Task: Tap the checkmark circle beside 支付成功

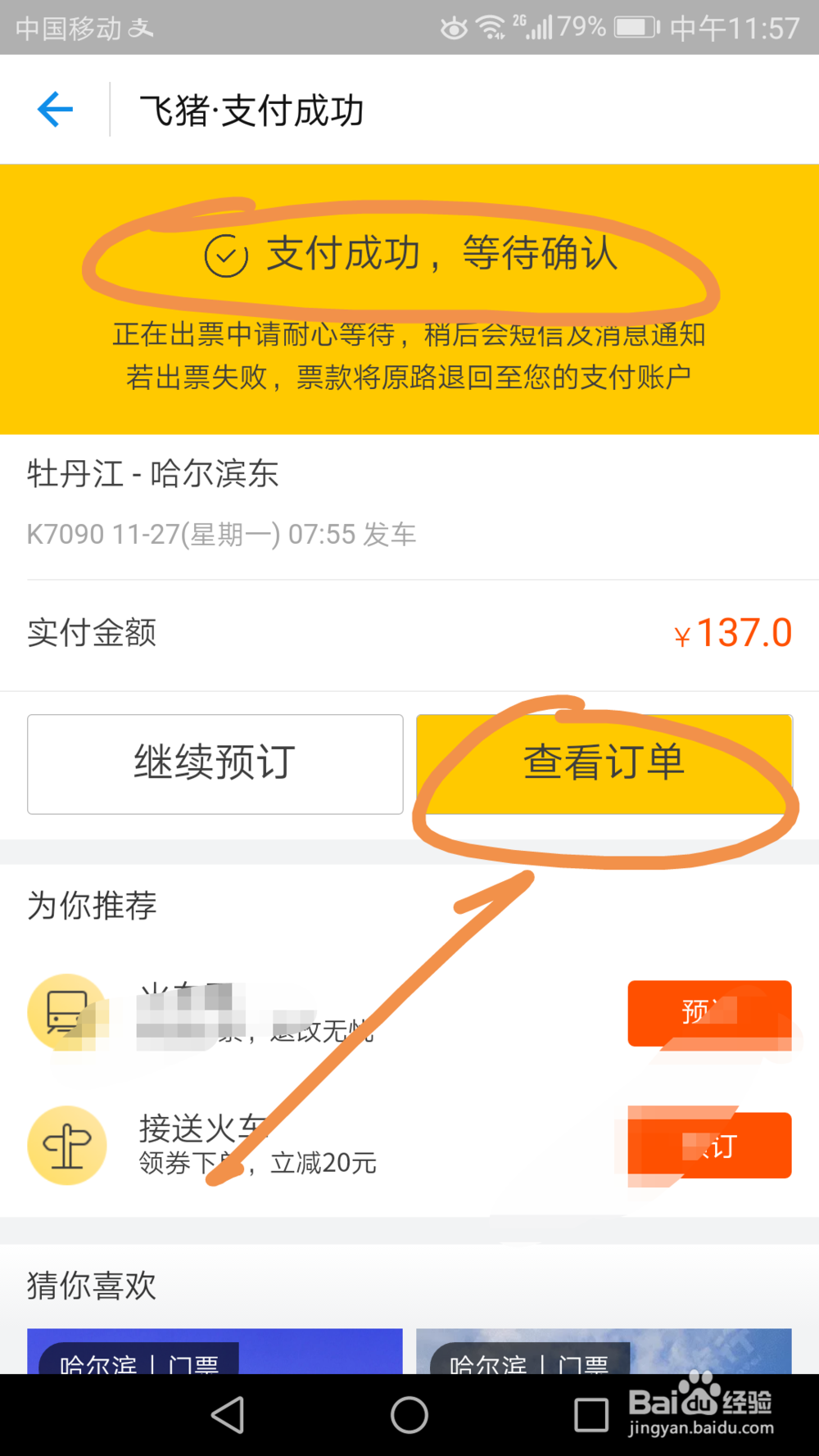Action: pyautogui.click(x=225, y=255)
